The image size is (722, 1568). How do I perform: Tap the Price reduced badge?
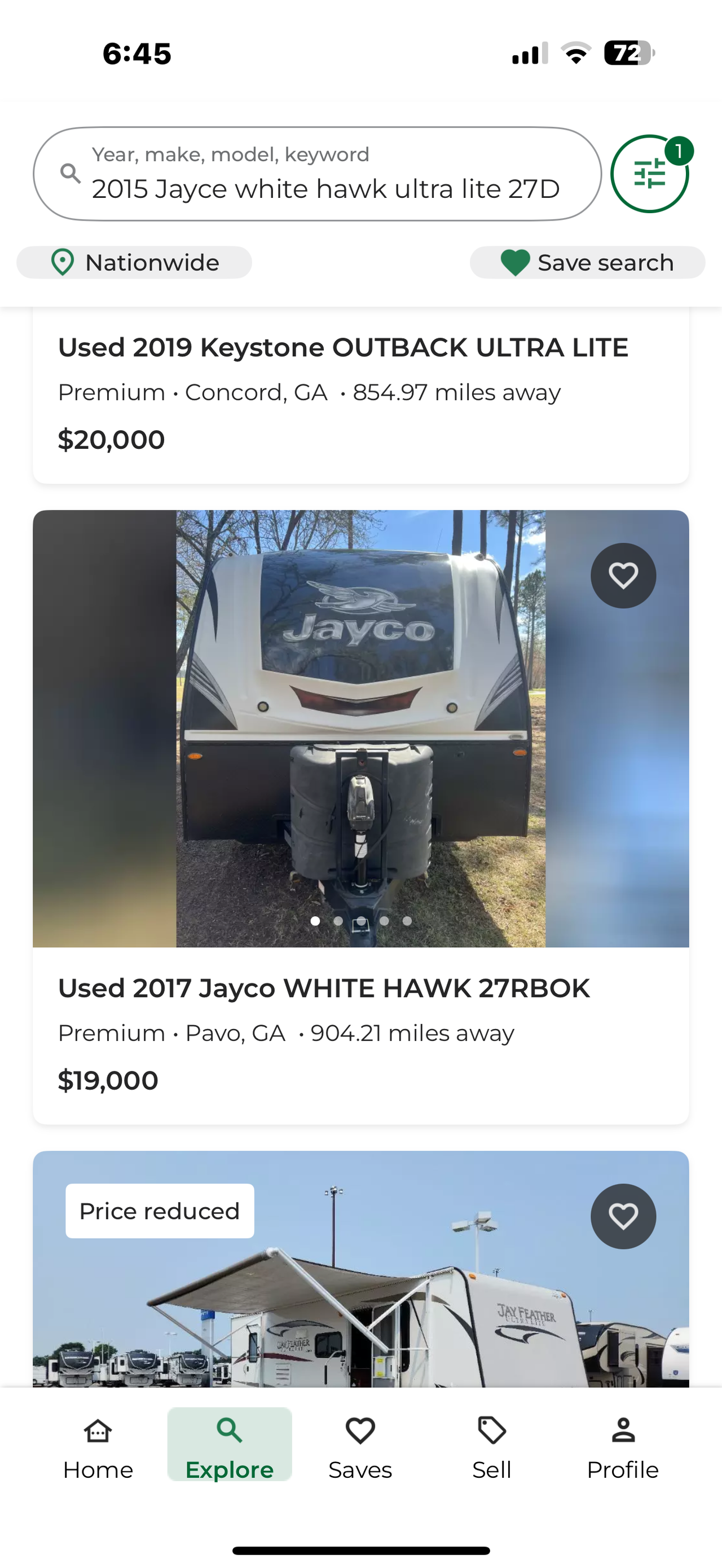click(x=159, y=1211)
